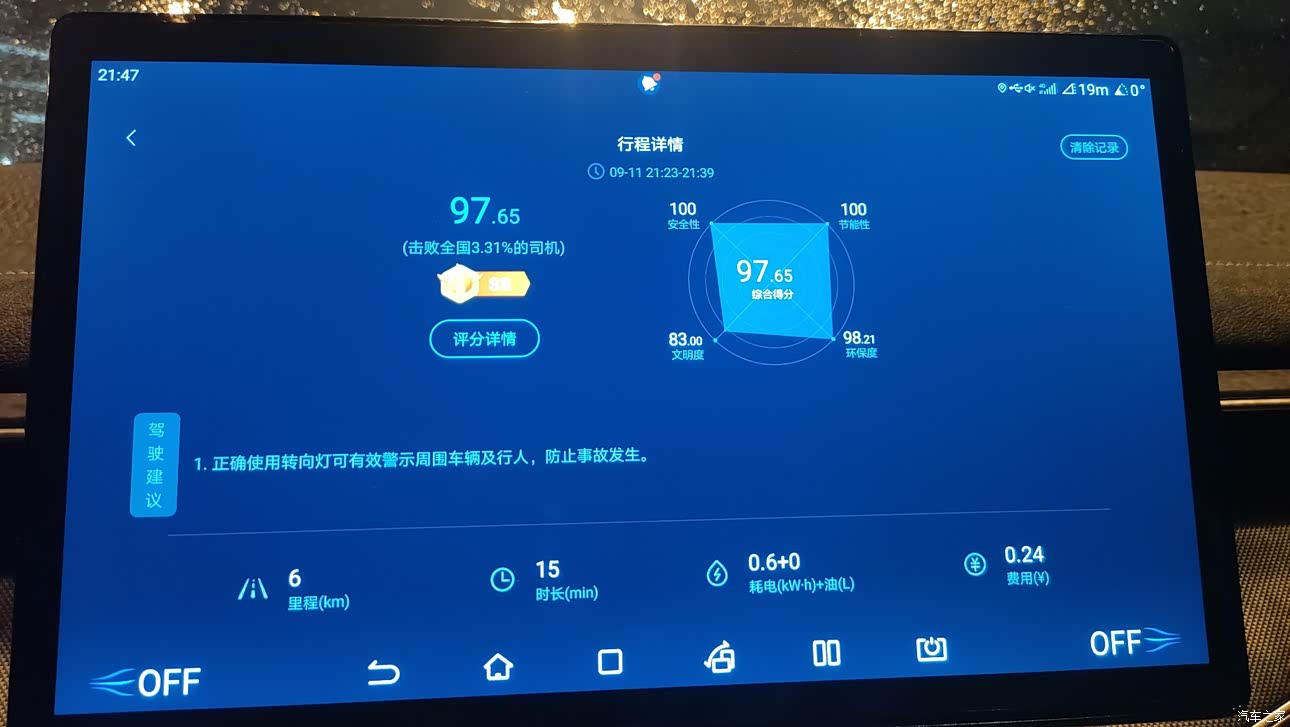Open the notification bell at top center
The height and width of the screenshot is (727, 1290).
click(649, 84)
